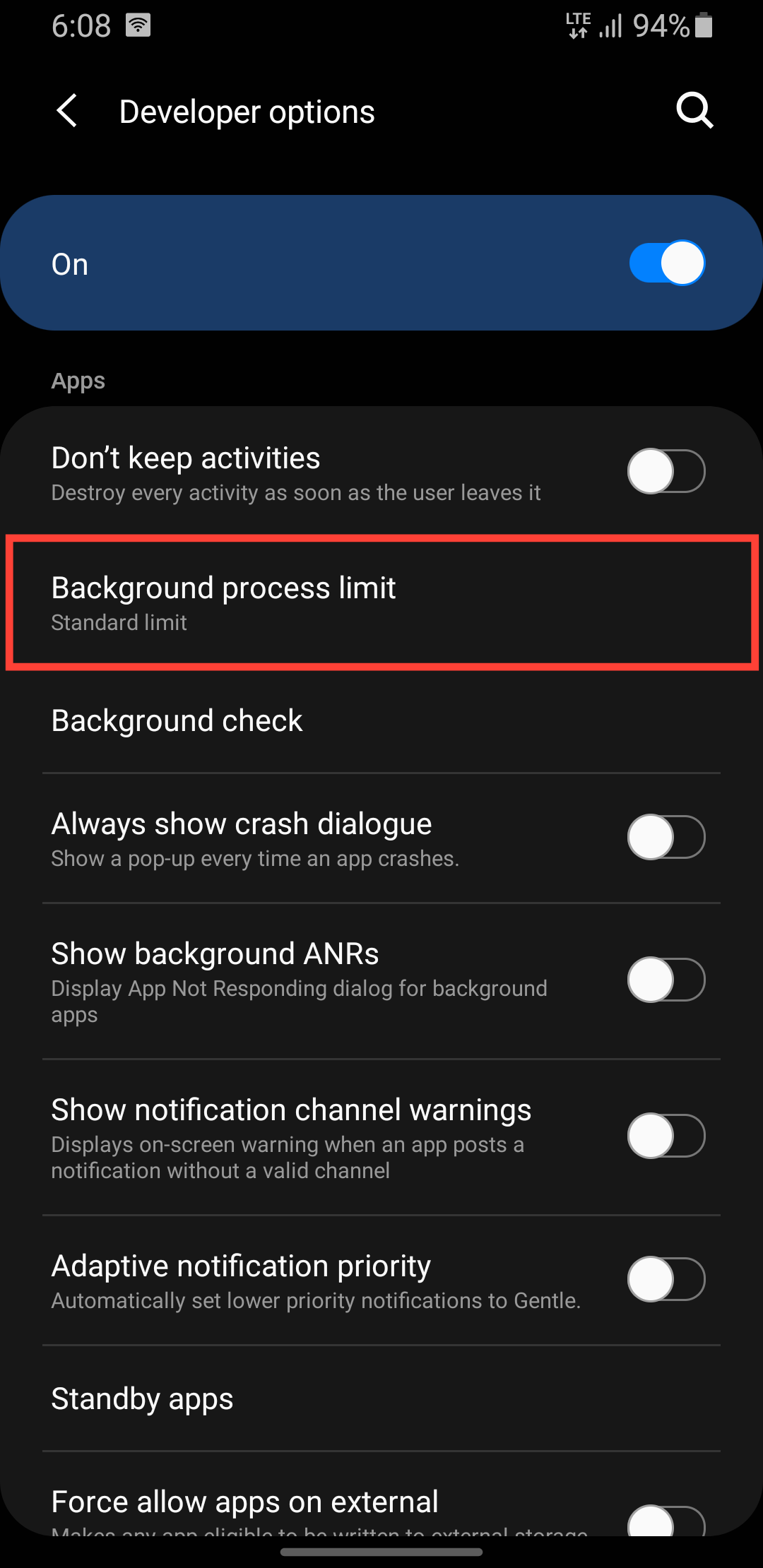Tap the back arrow icon
Viewport: 763px width, 1568px height.
click(67, 111)
